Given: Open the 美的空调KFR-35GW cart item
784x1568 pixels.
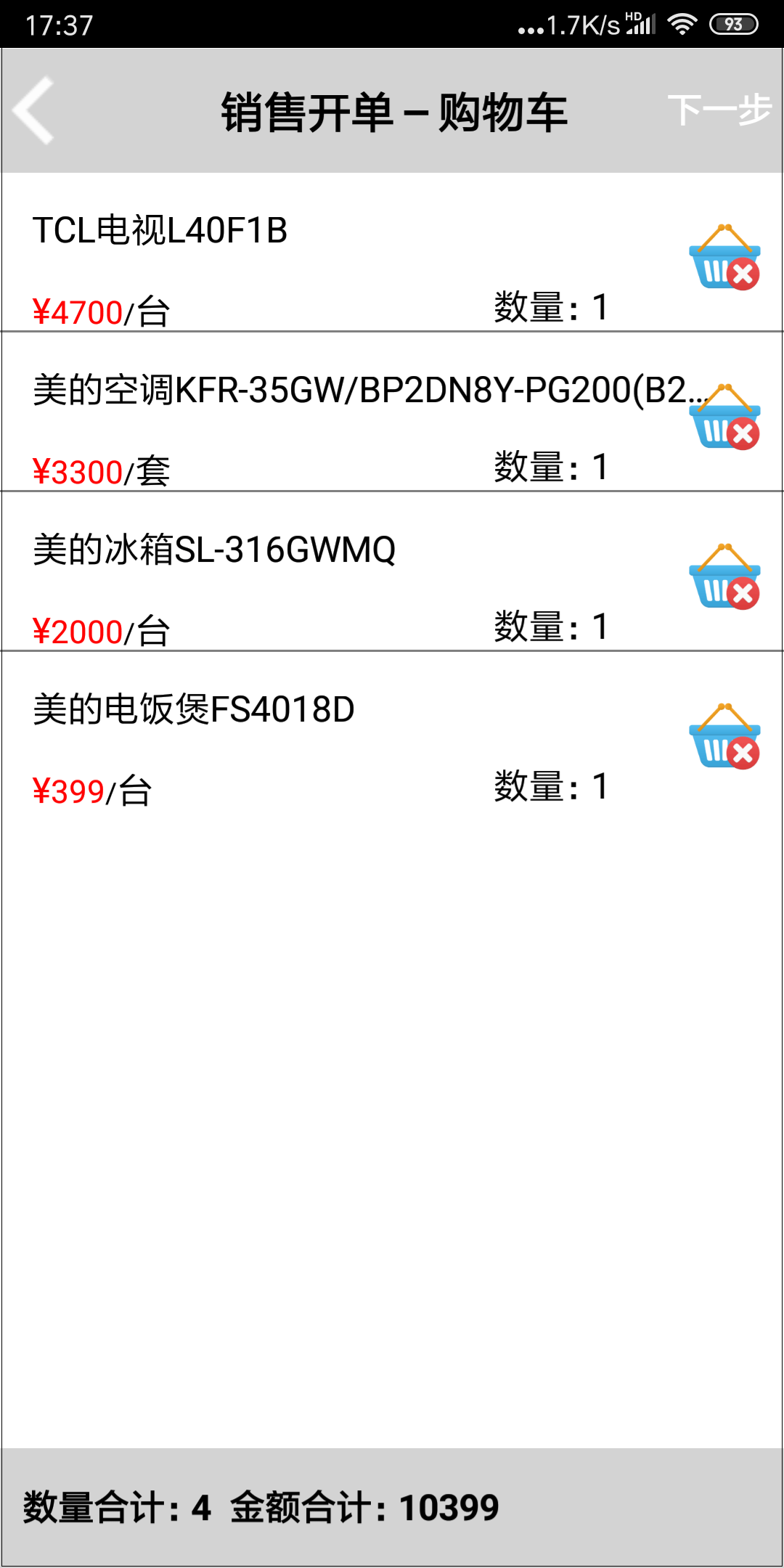Looking at the screenshot, I should pos(392,412).
